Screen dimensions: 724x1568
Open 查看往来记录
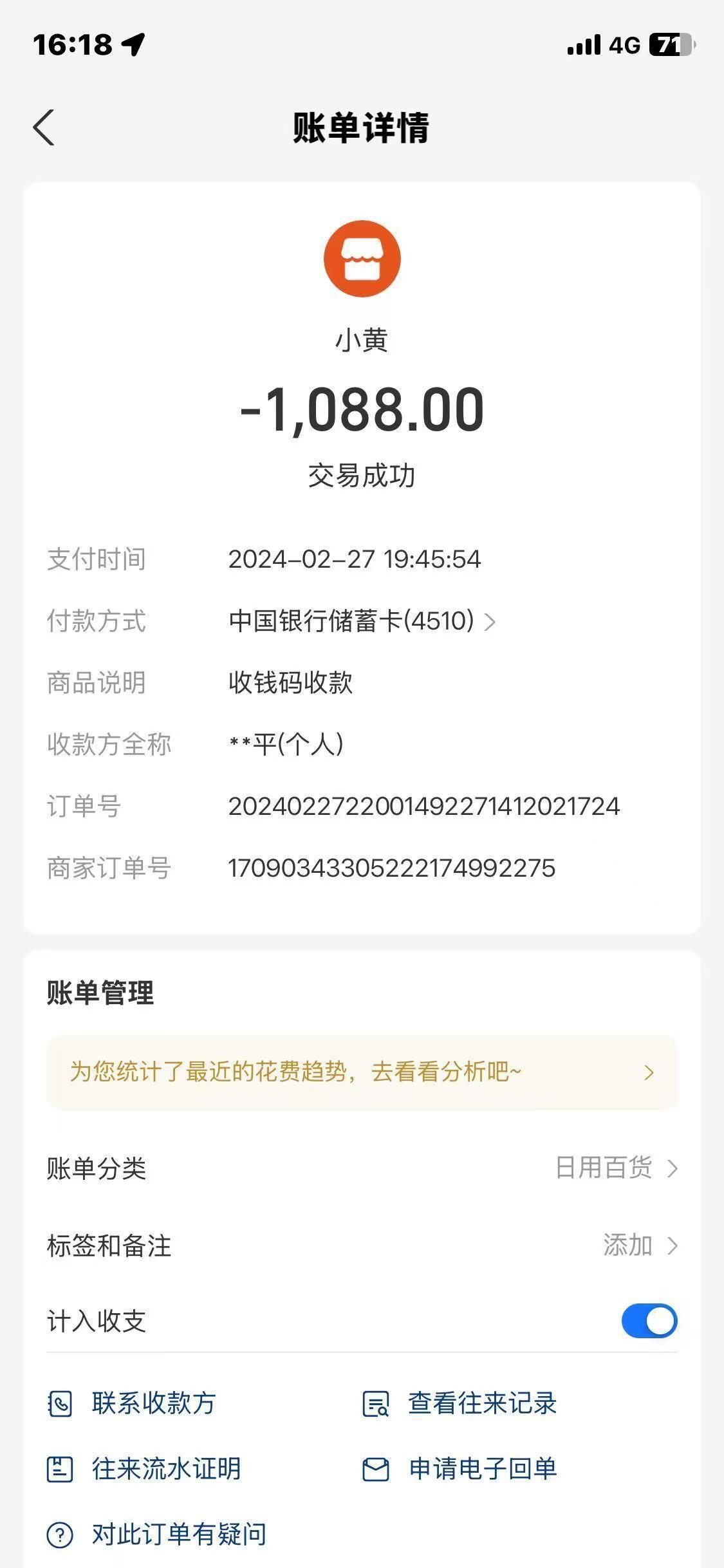click(461, 1403)
